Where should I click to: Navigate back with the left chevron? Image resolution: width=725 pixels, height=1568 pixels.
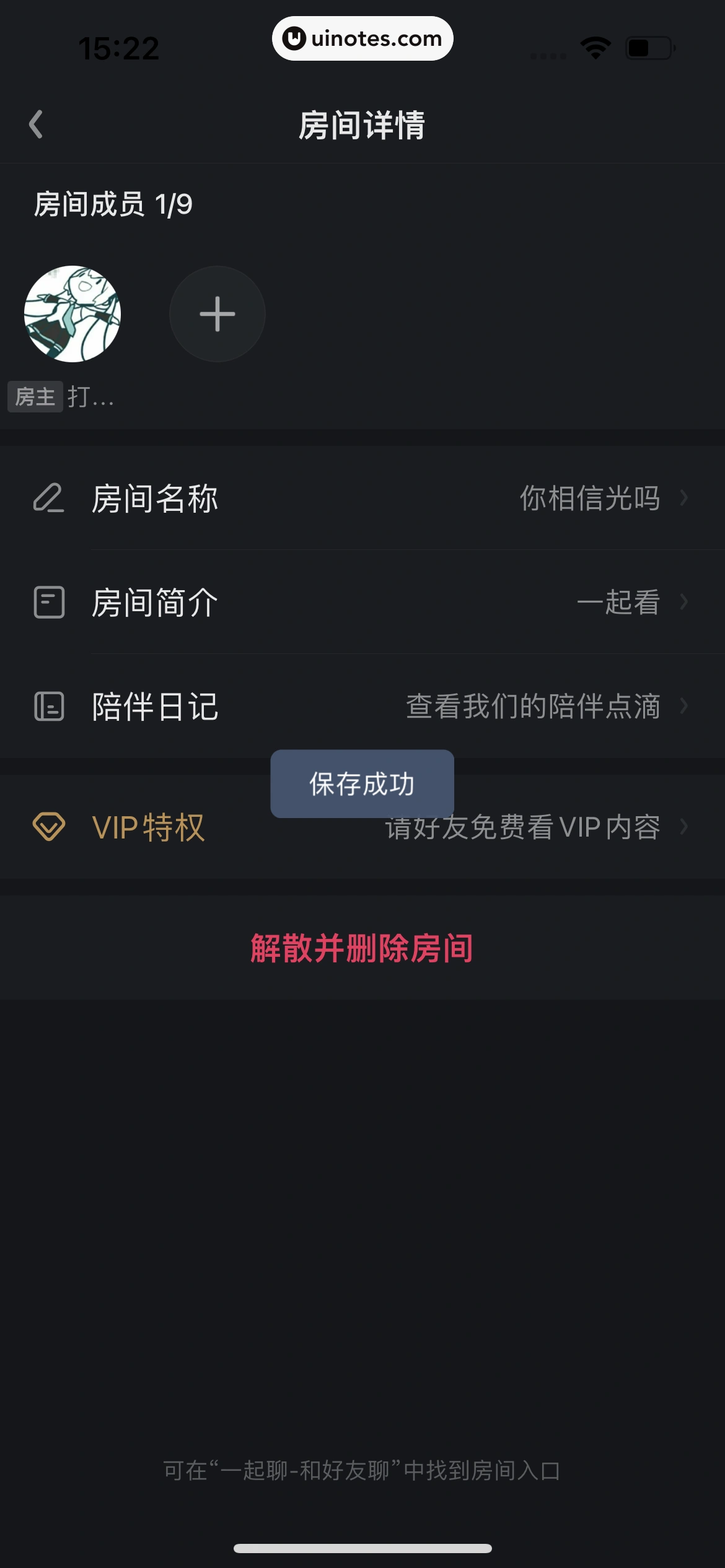[x=35, y=124]
